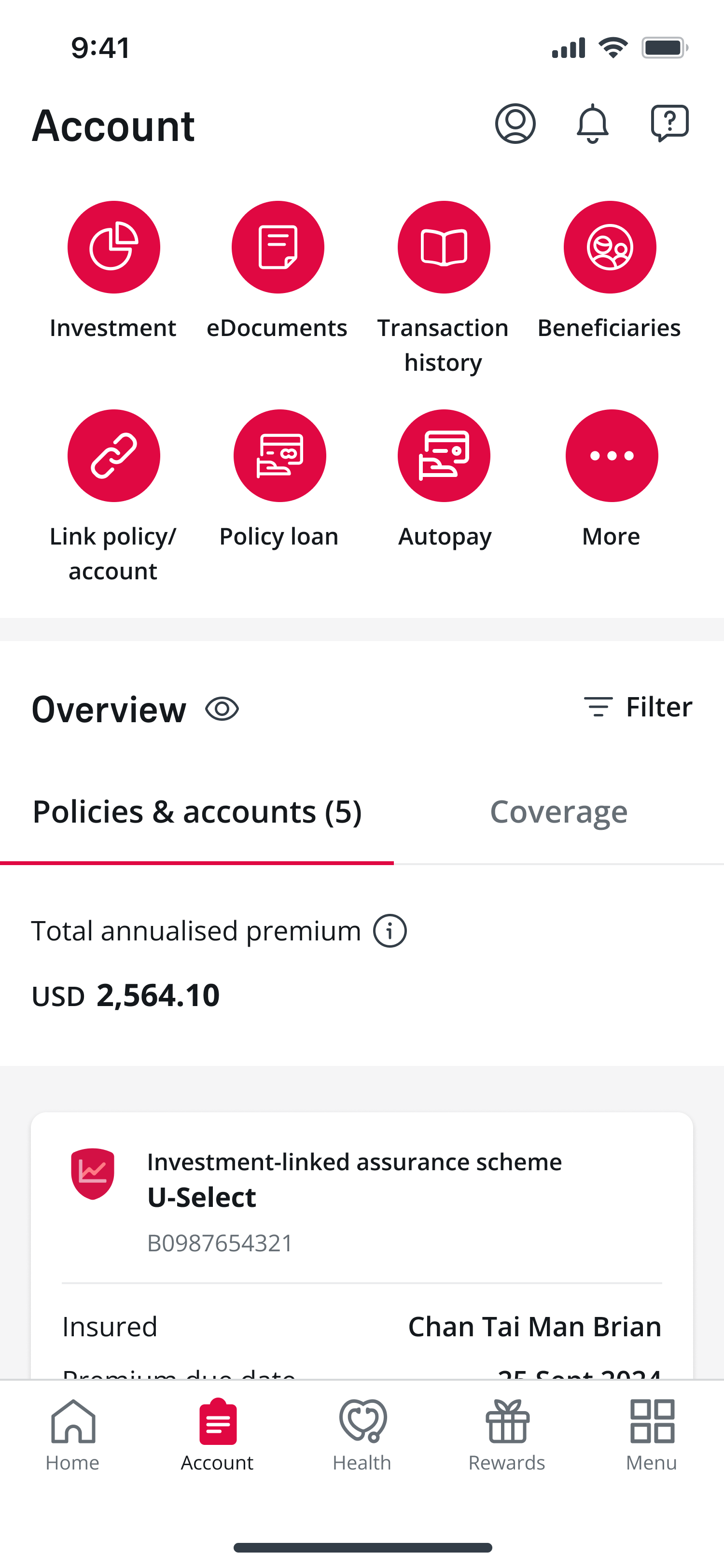
Task: Open the help chat icon
Action: tap(669, 124)
